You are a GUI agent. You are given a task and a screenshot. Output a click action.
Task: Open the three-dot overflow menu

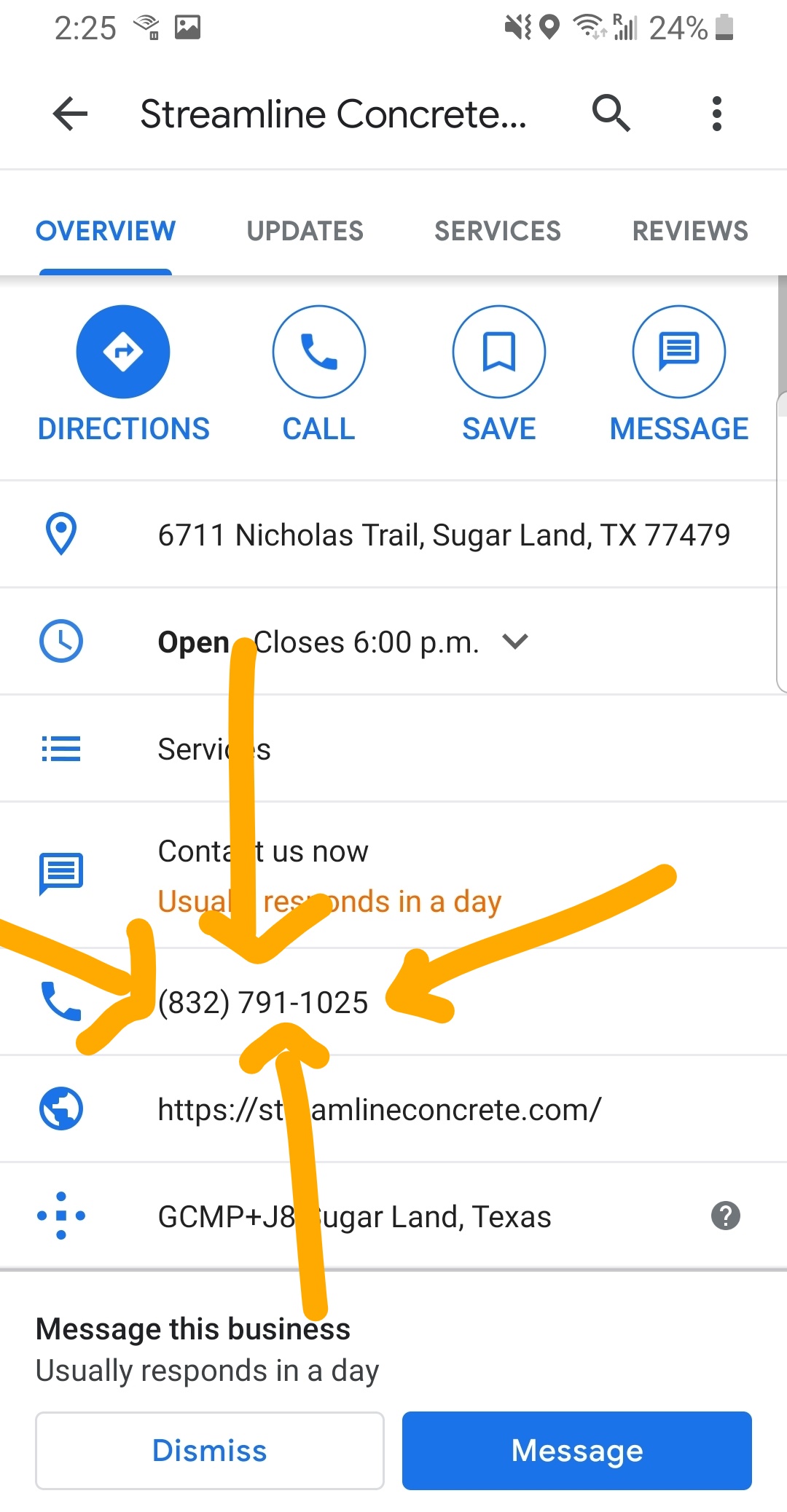pyautogui.click(x=717, y=114)
